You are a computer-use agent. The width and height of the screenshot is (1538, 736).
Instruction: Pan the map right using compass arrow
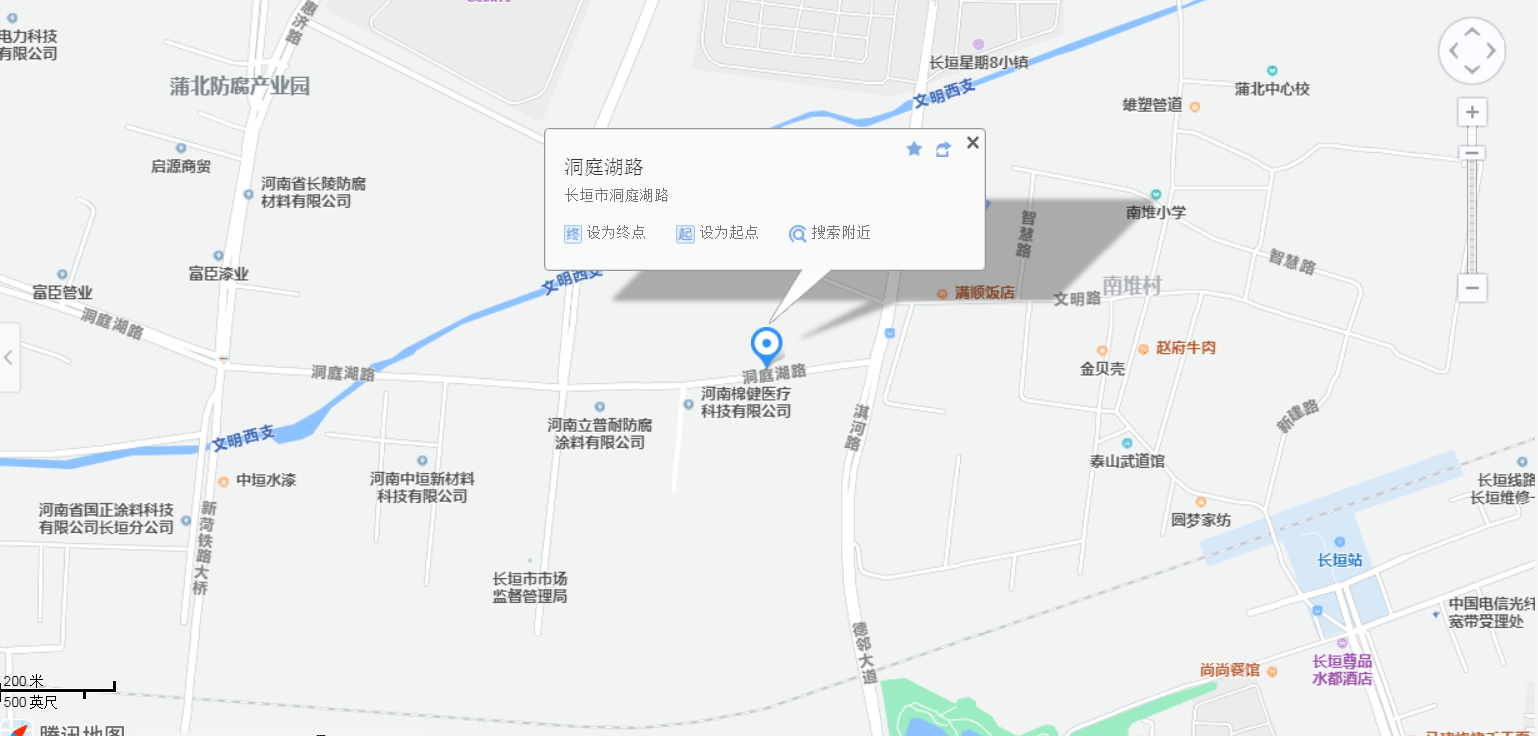pyautogui.click(x=1492, y=50)
